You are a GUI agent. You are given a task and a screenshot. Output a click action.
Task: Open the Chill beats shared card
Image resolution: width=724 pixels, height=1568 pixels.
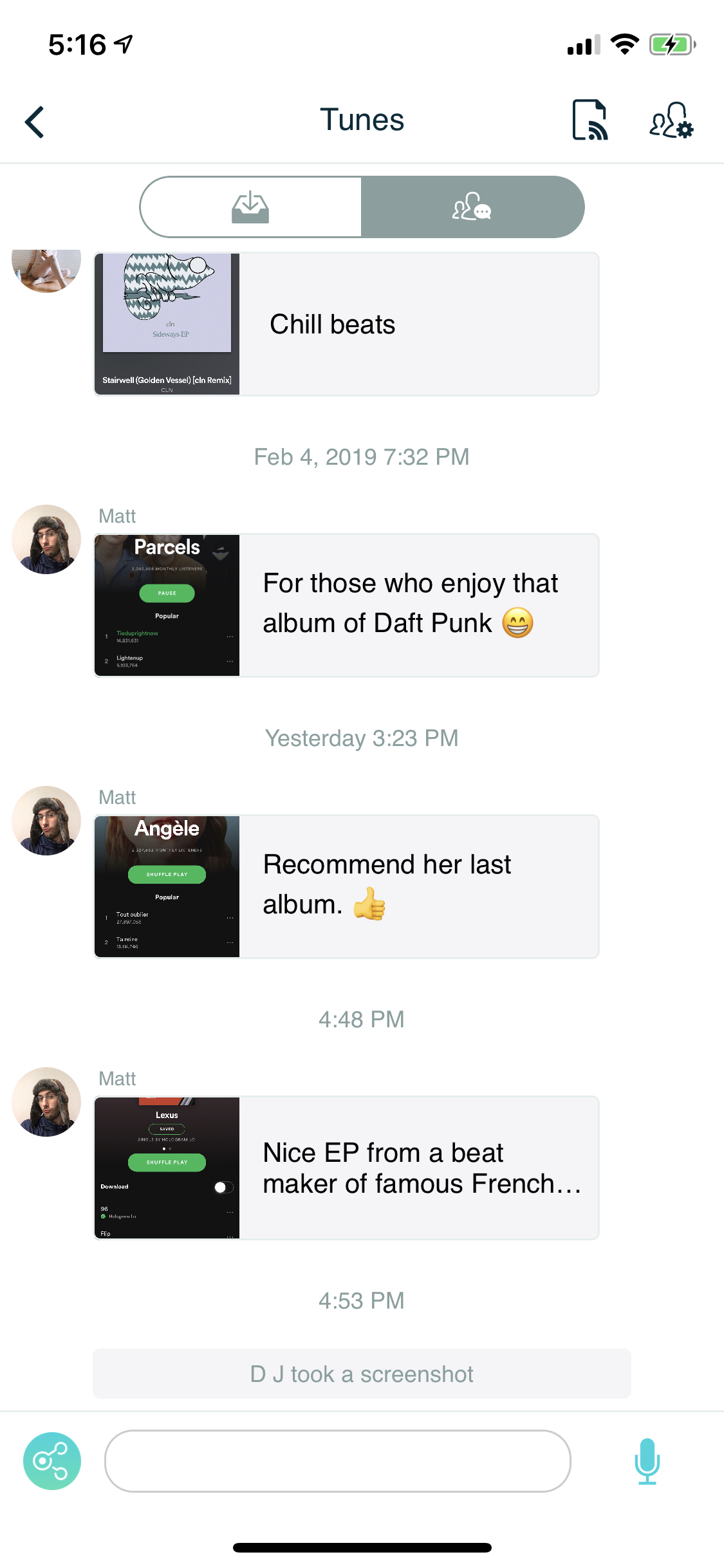pyautogui.click(x=346, y=324)
